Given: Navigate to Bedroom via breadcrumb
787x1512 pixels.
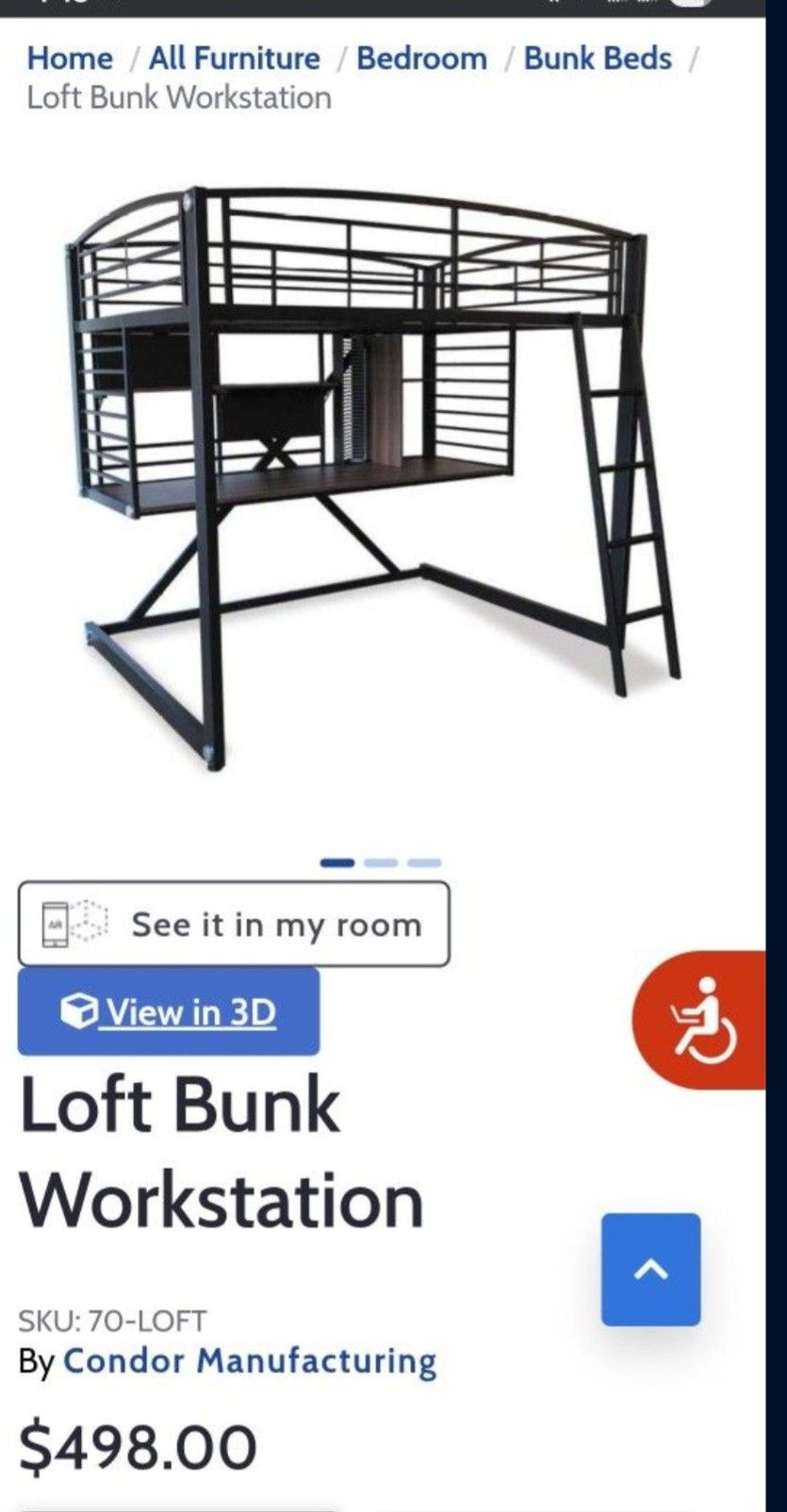Looking at the screenshot, I should 420,58.
